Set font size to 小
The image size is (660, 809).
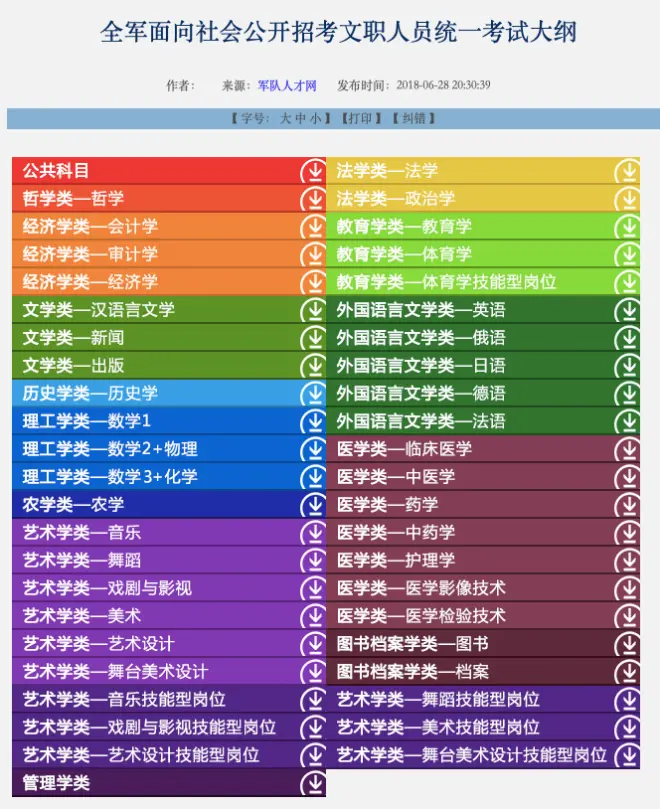tap(314, 118)
